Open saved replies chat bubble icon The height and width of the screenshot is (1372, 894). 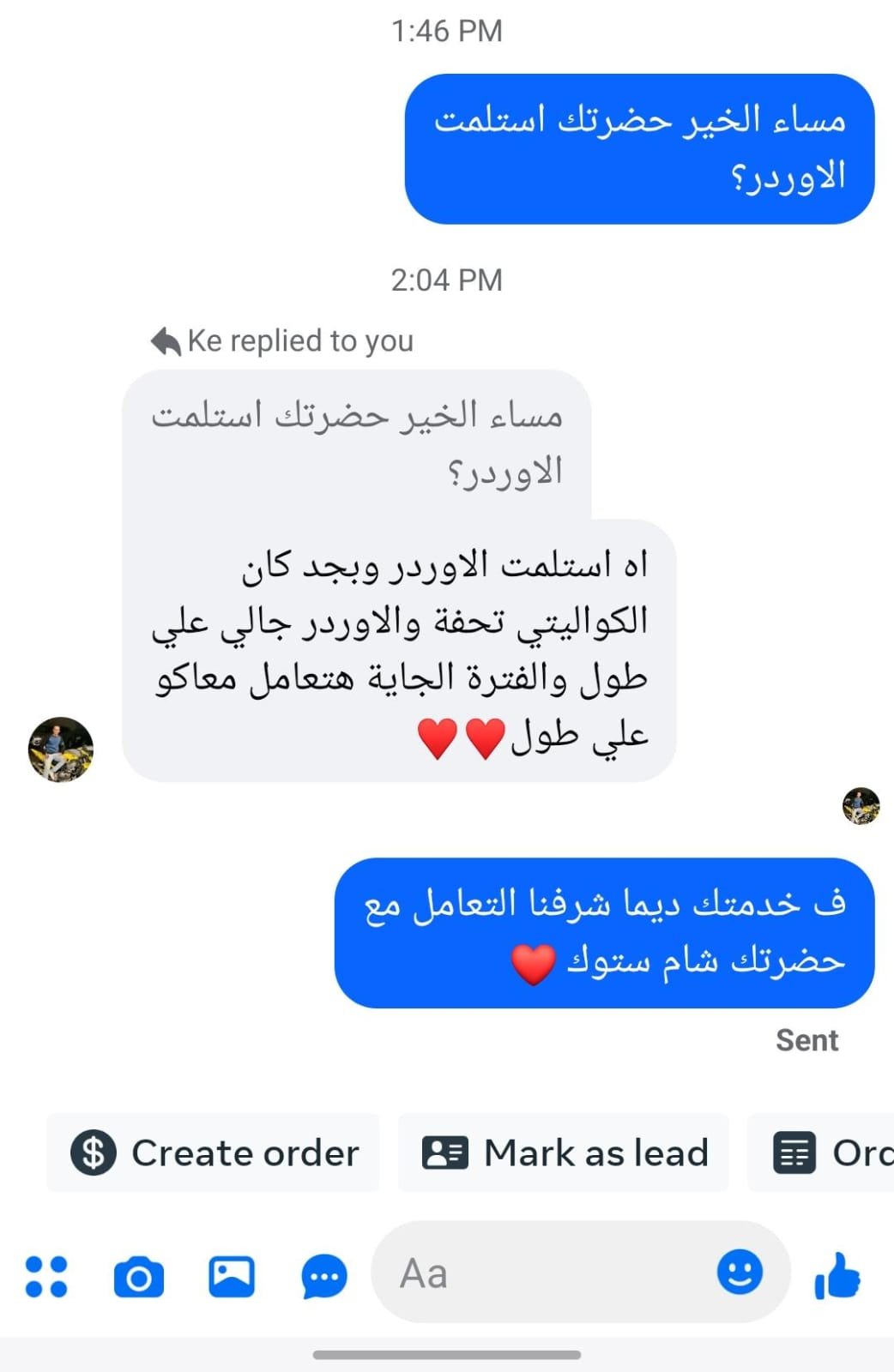point(324,1277)
